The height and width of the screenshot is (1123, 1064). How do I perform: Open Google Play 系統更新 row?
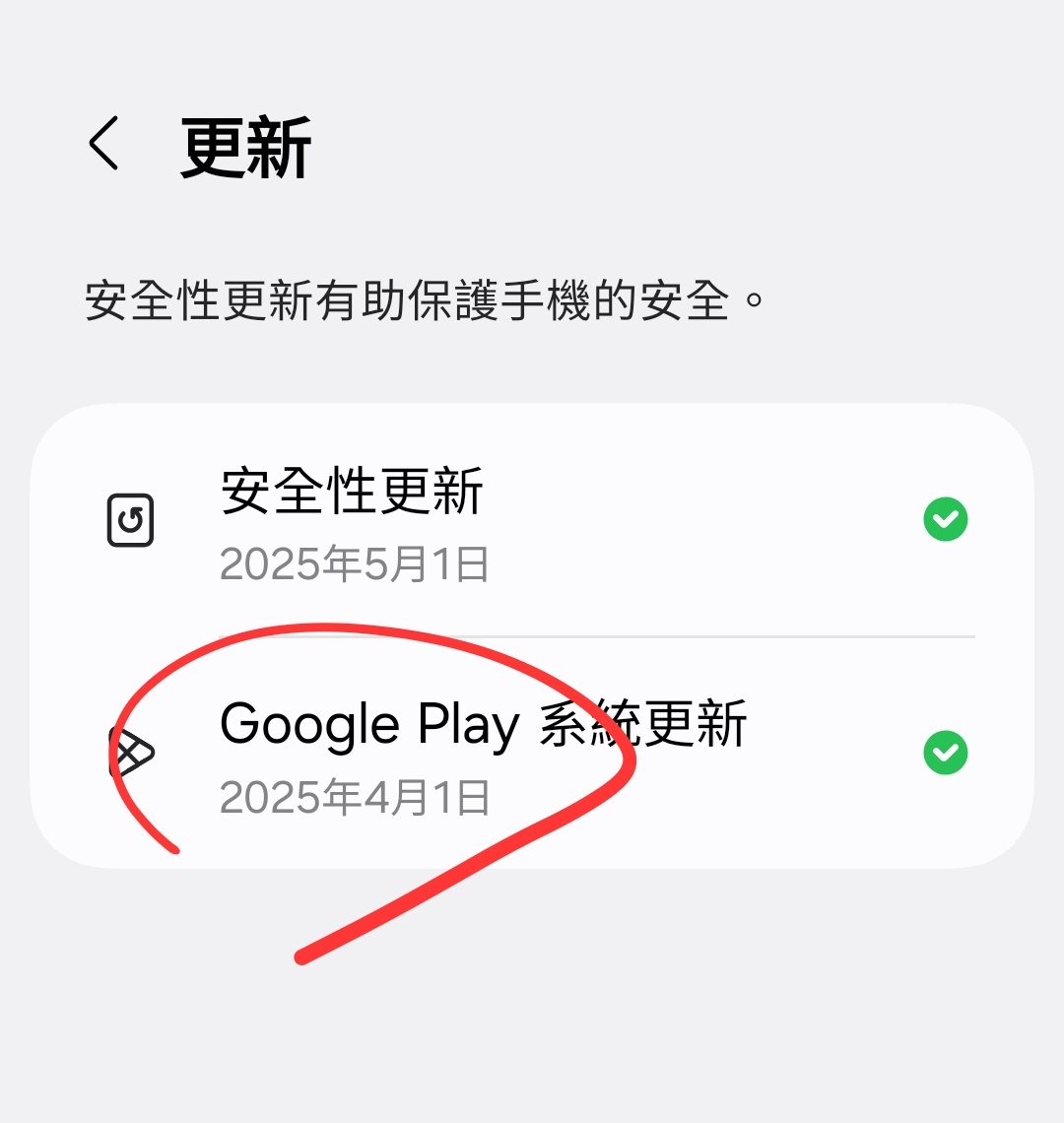click(532, 755)
